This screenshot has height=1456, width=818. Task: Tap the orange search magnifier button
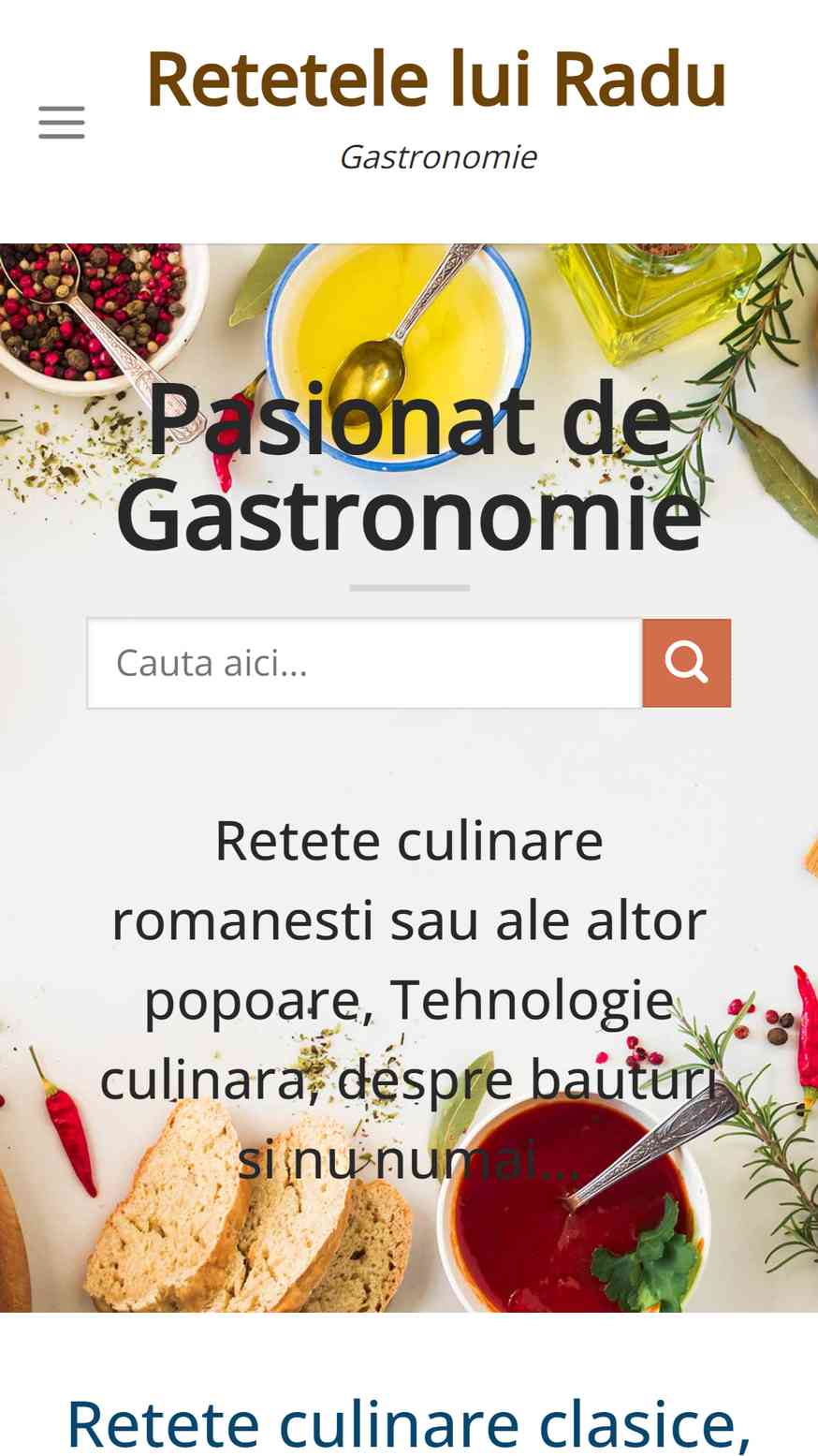(687, 663)
